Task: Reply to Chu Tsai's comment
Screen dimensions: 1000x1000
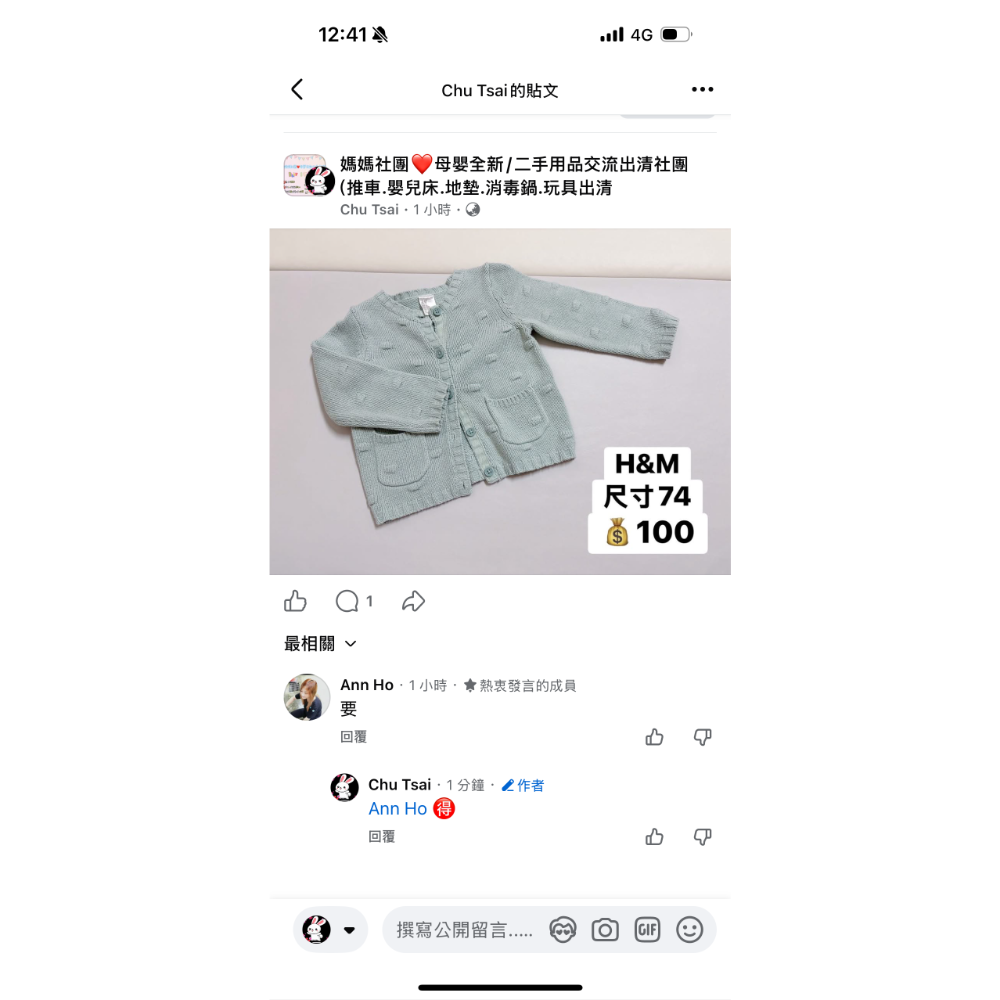Action: pos(381,837)
